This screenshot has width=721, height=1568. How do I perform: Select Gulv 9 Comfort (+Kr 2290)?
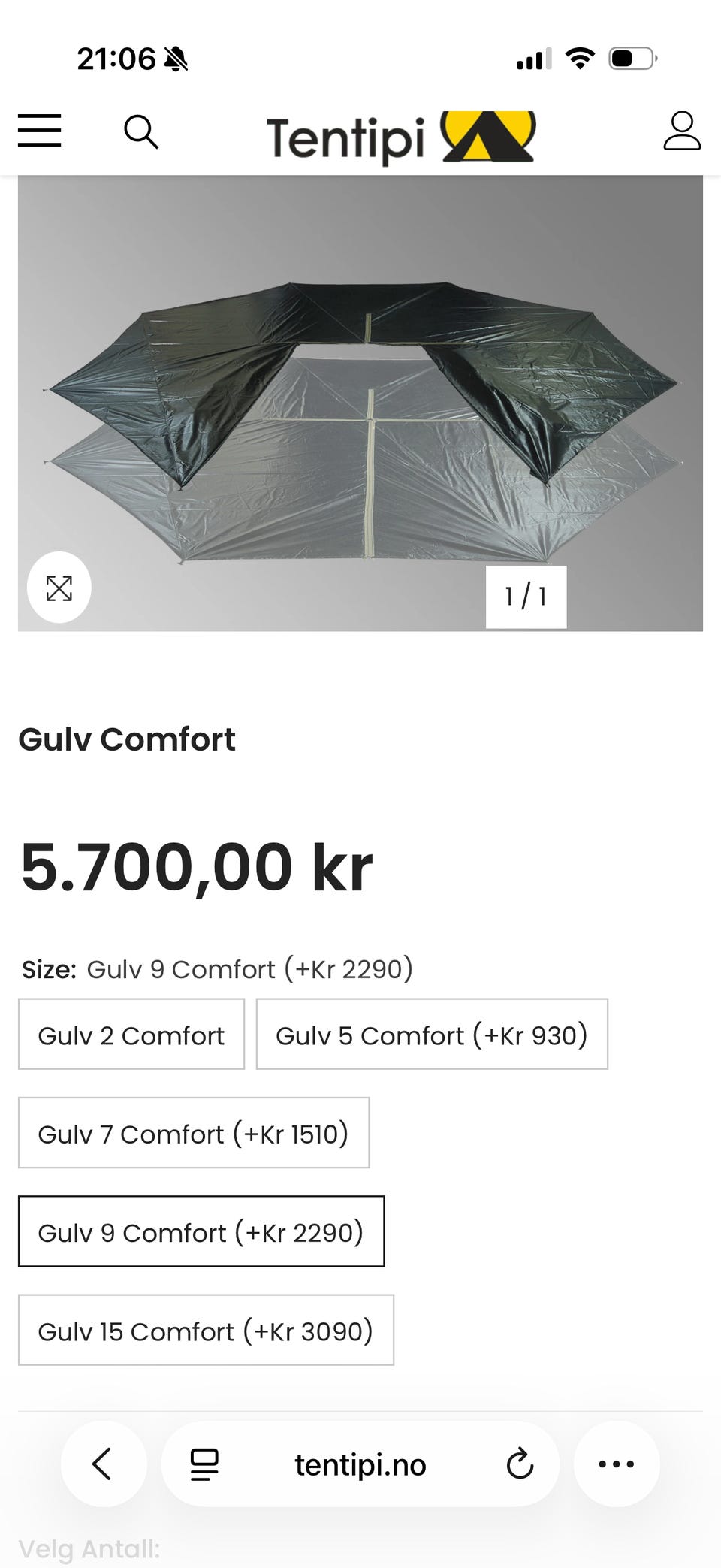pos(201,1231)
